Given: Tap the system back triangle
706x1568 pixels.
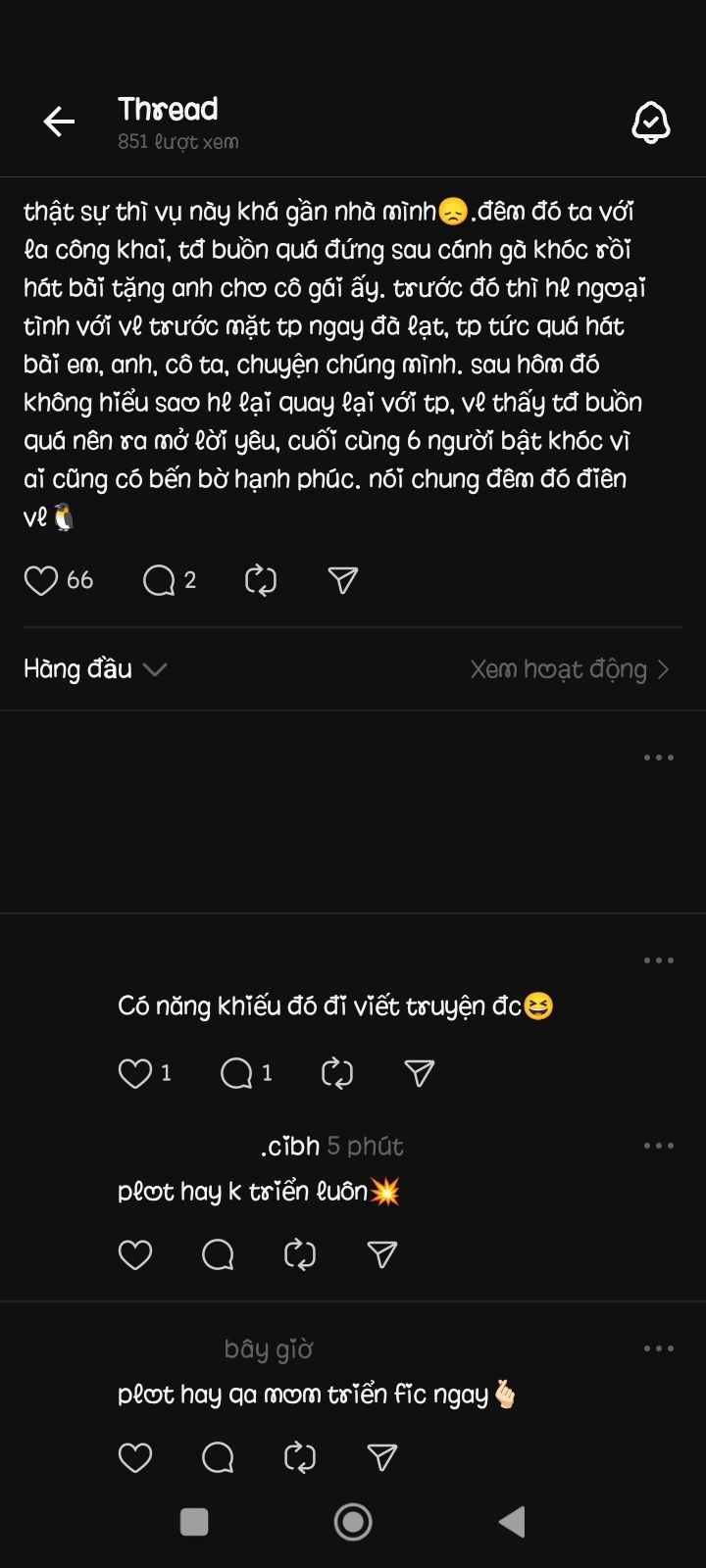Looking at the screenshot, I should (x=512, y=1522).
